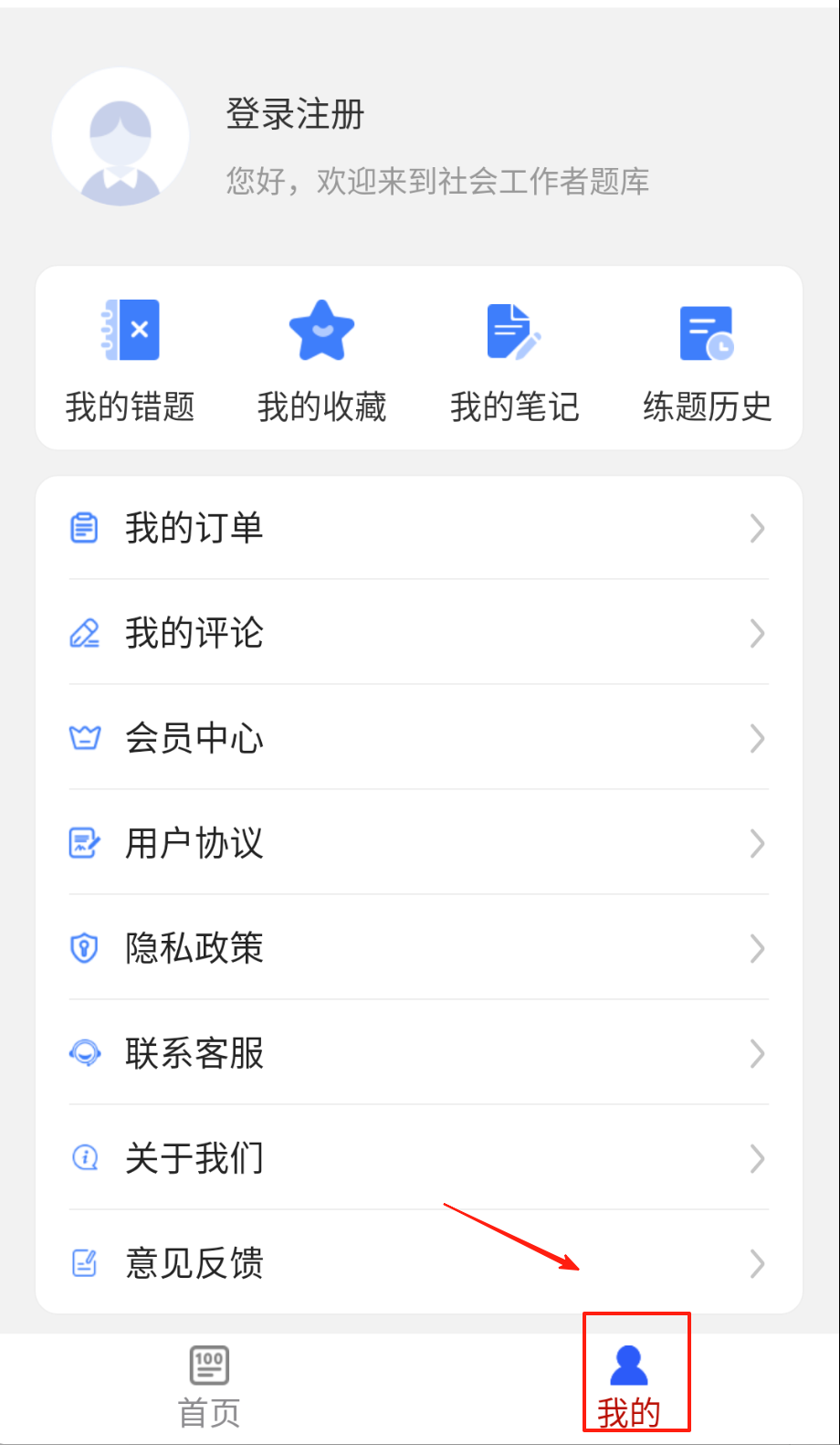Open 我的收藏 favorites
Viewport: 840px width, 1445px height.
tap(322, 361)
